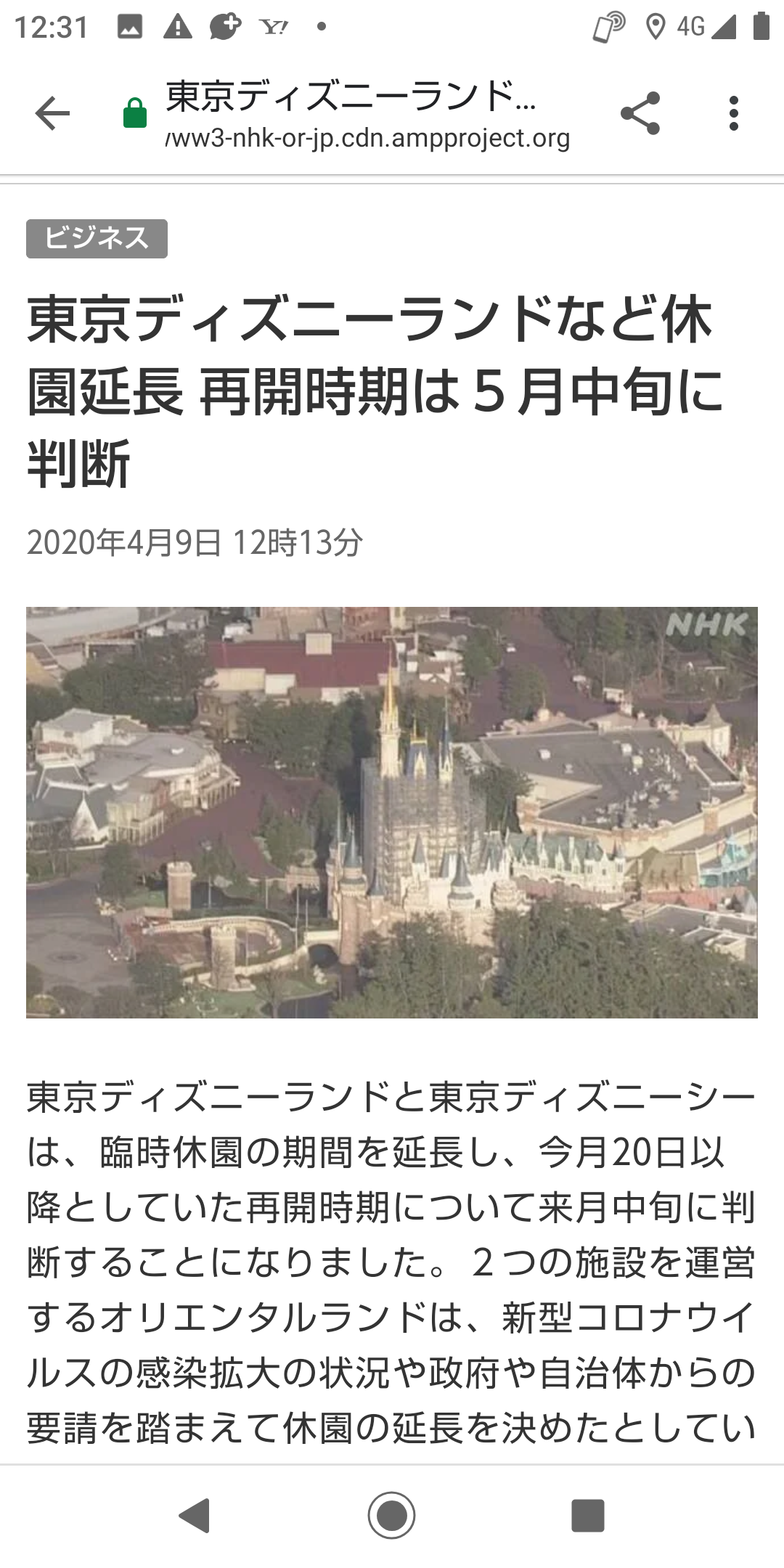The image size is (784, 1568).
Task: Tap the ビジネス category label
Action: pos(97,240)
